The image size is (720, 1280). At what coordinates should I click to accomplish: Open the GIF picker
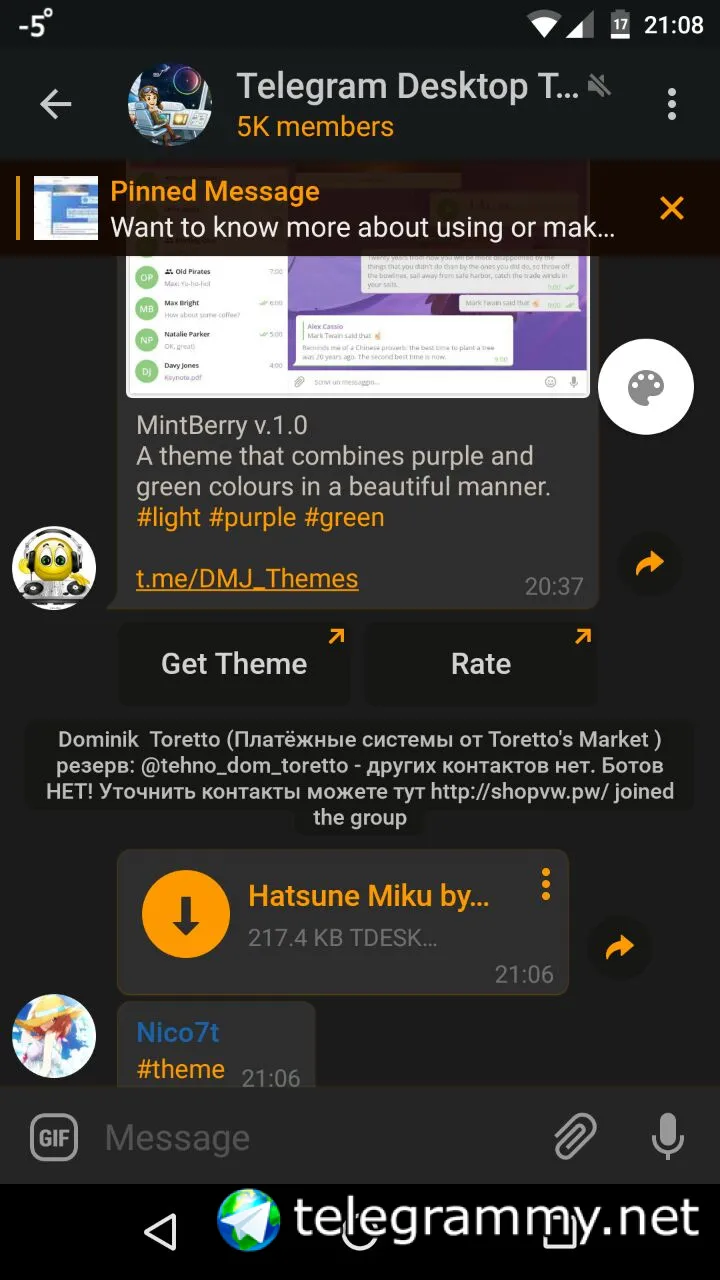pos(54,1137)
